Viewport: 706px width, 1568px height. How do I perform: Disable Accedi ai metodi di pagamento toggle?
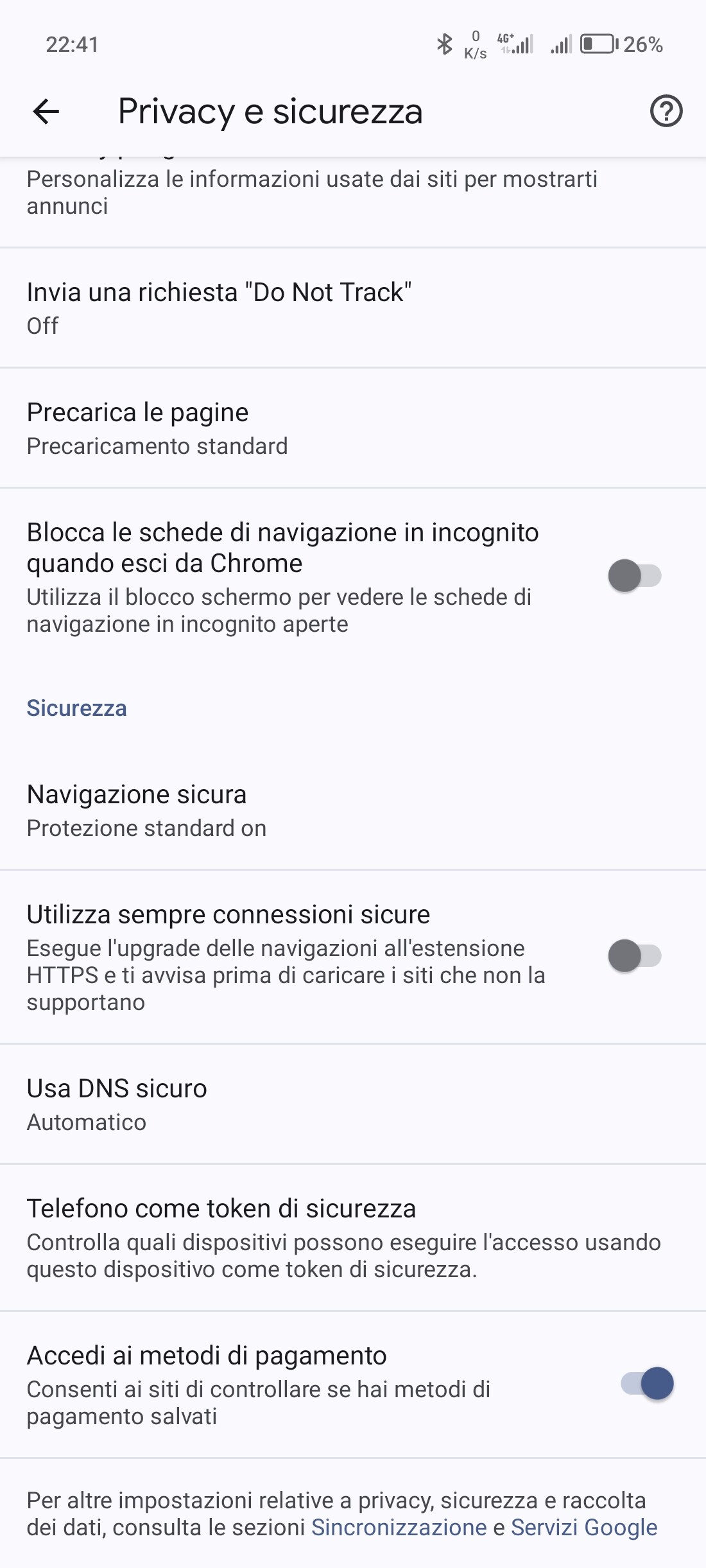[647, 1384]
